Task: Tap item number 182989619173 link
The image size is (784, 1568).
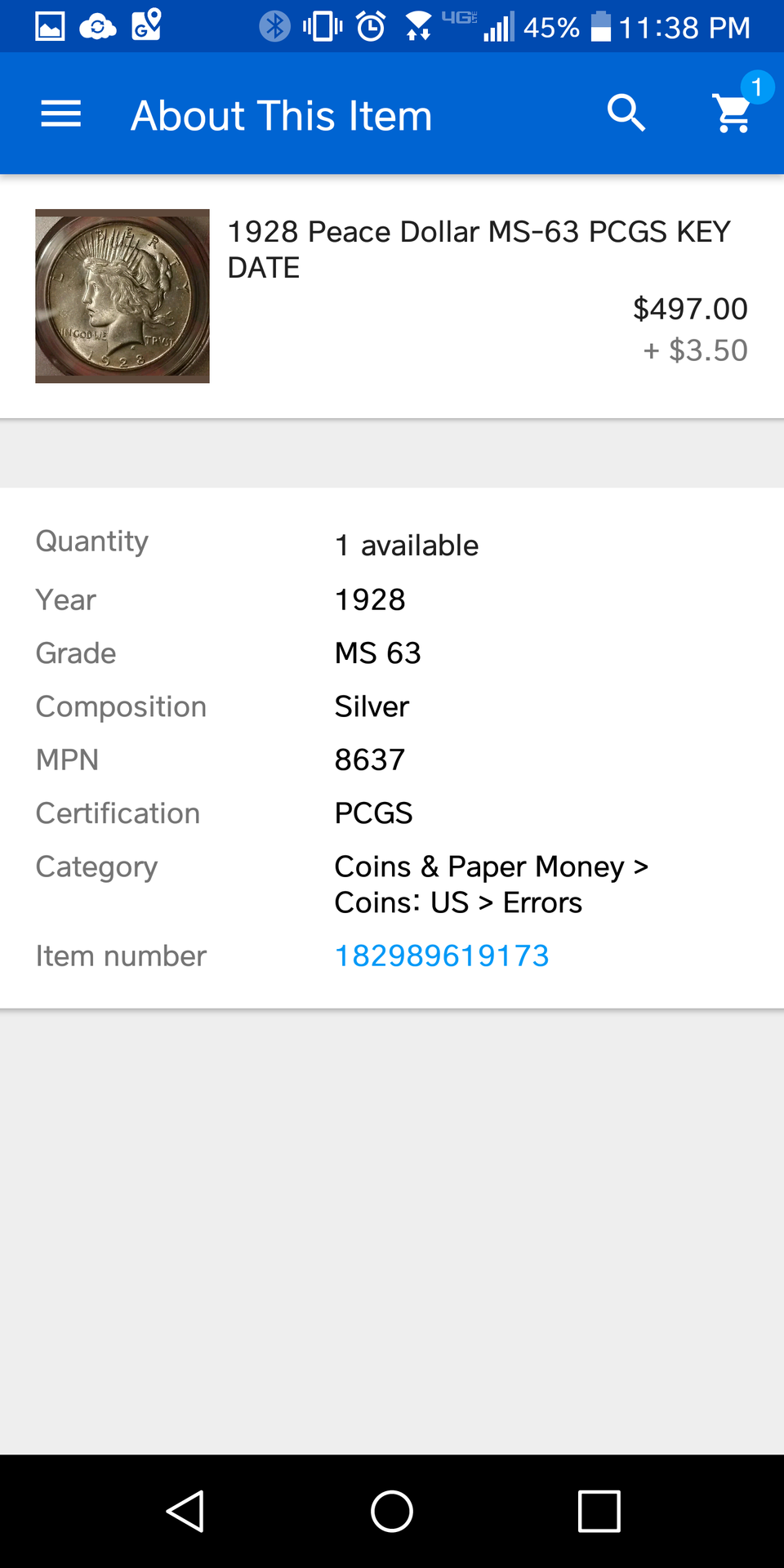Action: [442, 955]
